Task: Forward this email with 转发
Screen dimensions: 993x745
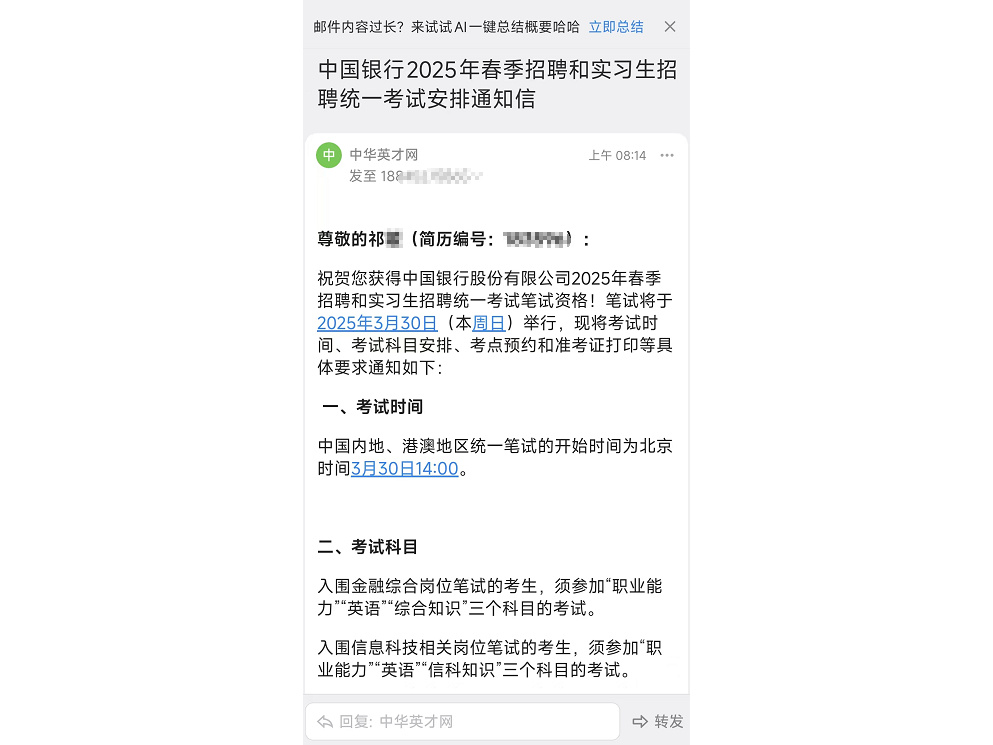Action: tap(658, 721)
